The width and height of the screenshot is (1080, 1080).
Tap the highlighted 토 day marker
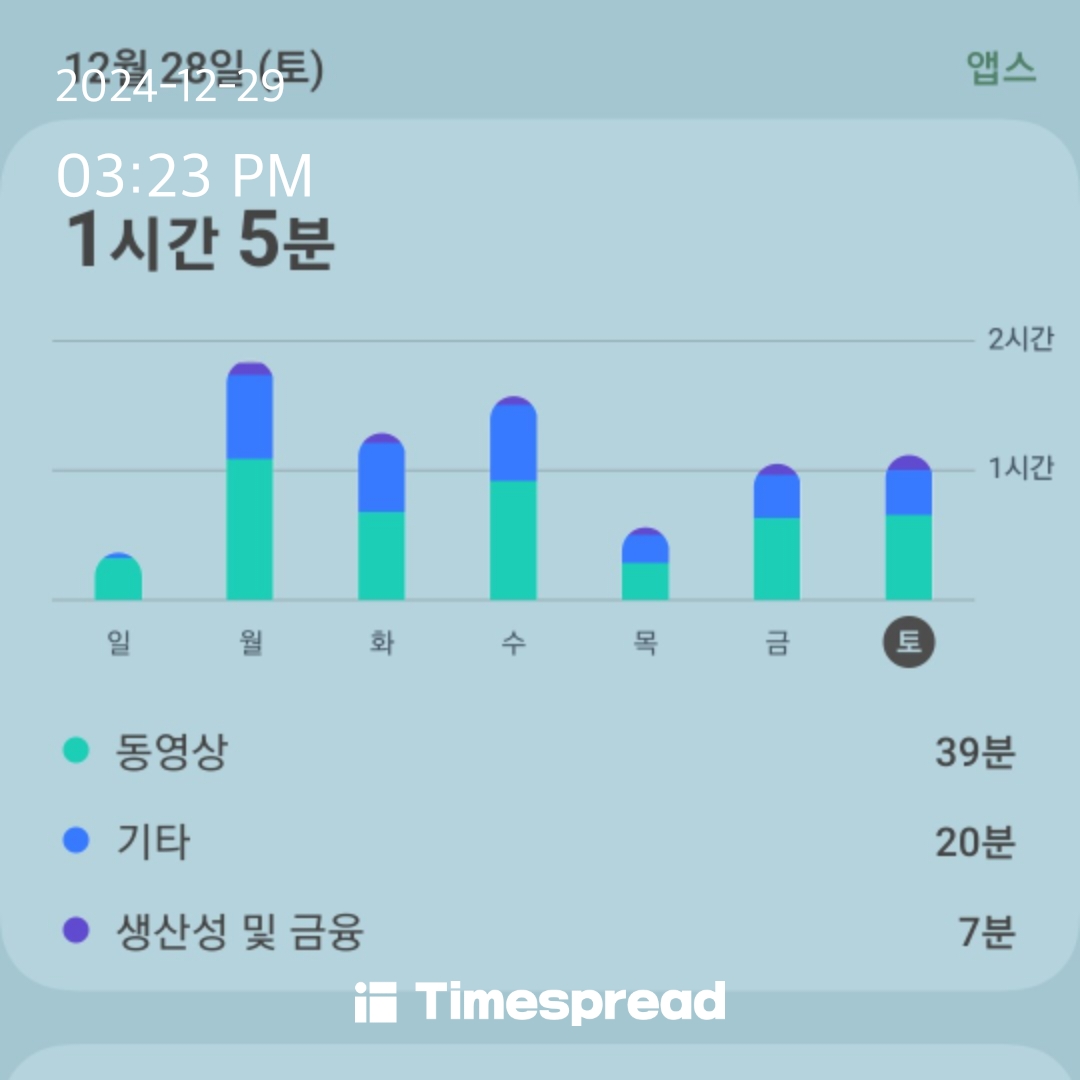click(908, 642)
